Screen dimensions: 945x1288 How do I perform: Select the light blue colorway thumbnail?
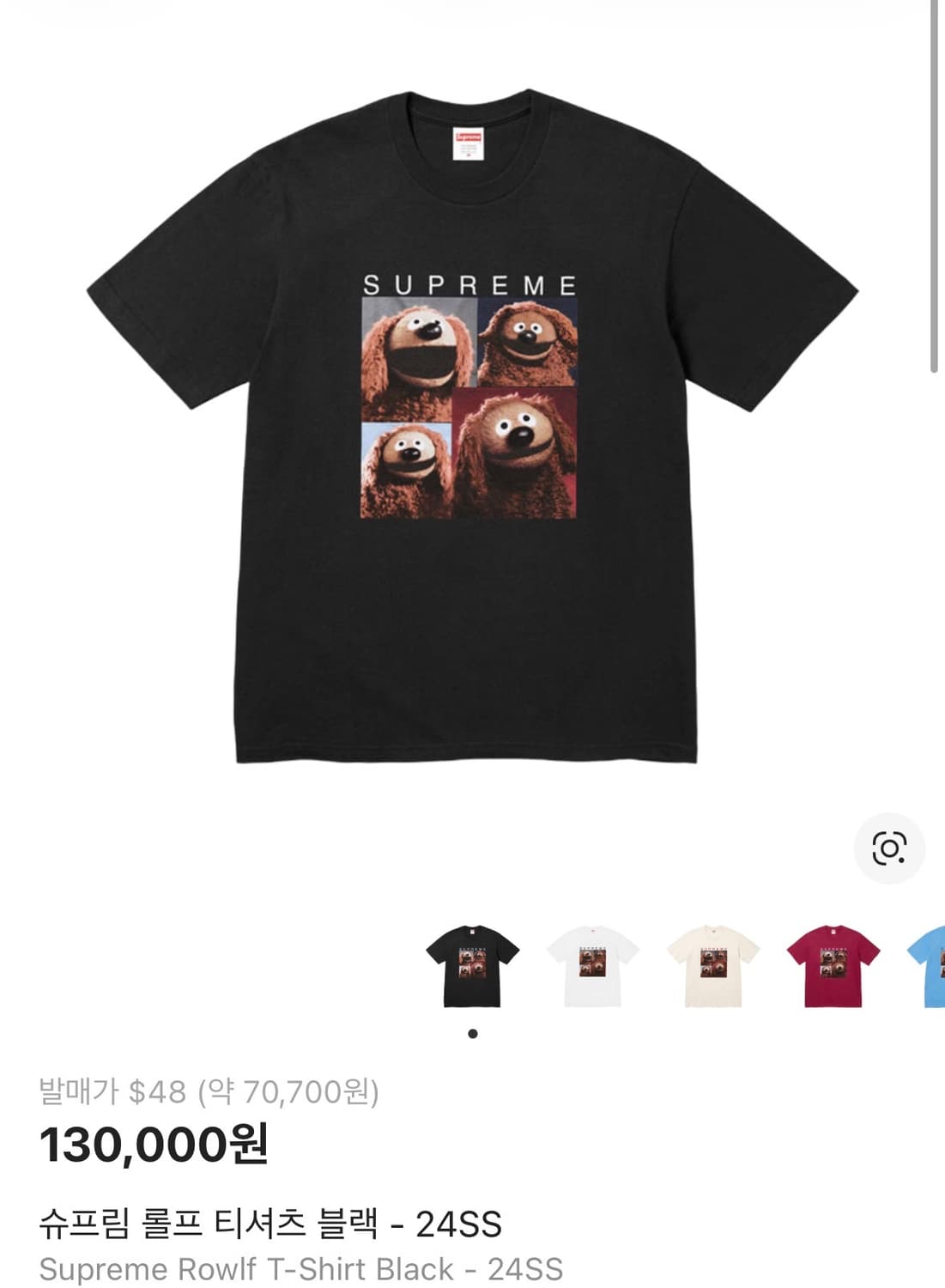pos(931,969)
